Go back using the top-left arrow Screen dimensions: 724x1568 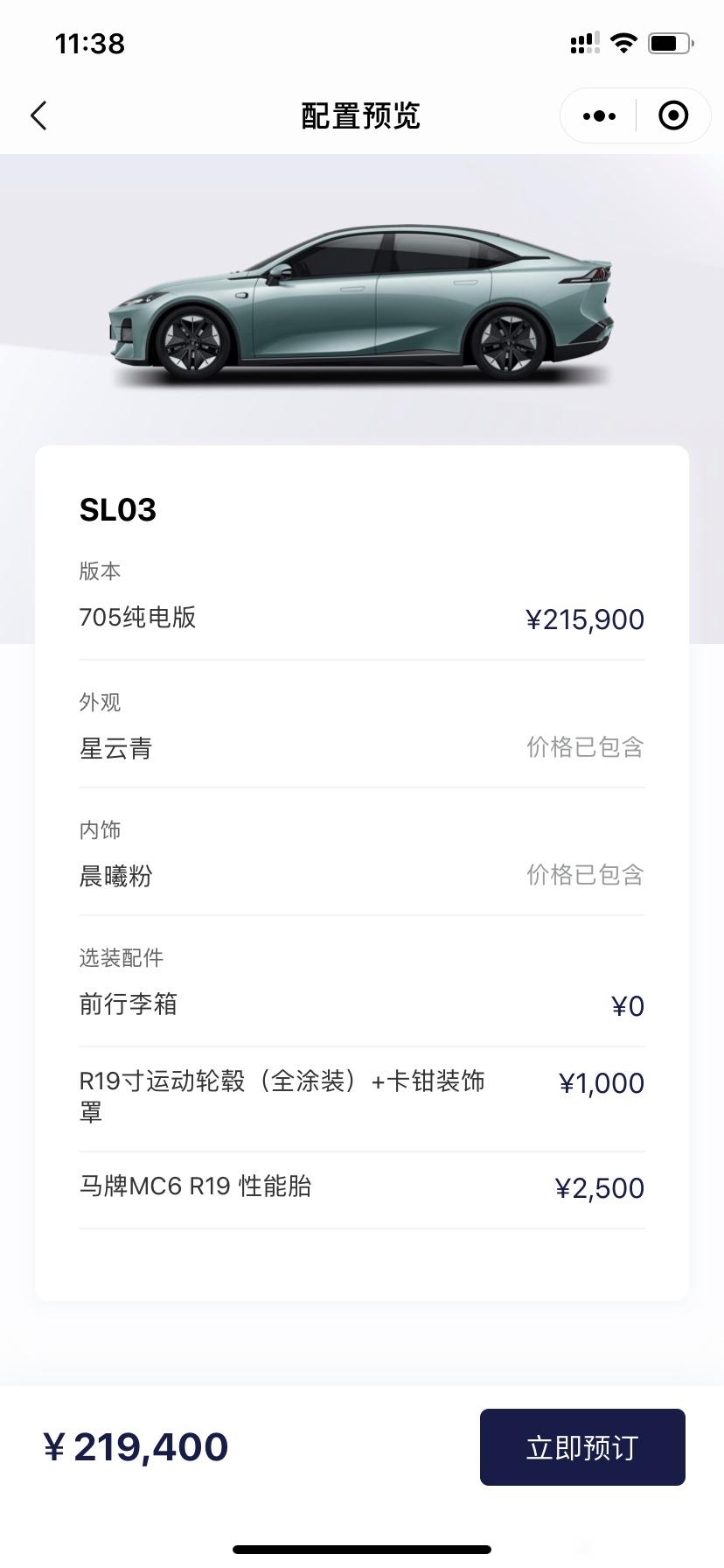coord(38,115)
